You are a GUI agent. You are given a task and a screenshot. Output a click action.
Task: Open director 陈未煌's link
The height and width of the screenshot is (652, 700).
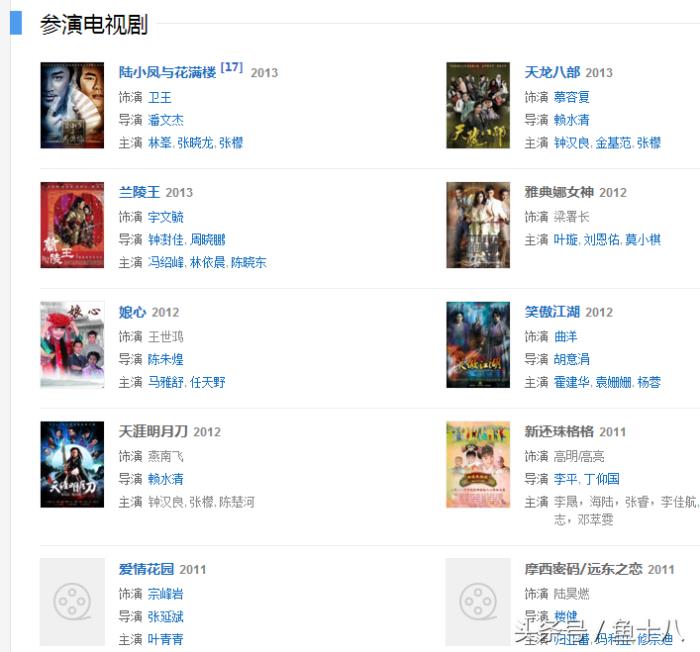pyautogui.click(x=166, y=360)
